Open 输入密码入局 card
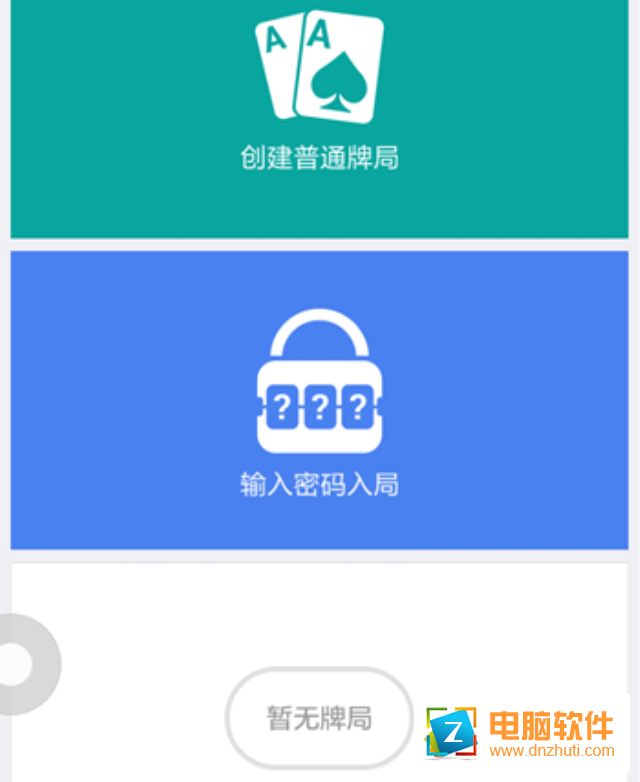 (x=319, y=400)
